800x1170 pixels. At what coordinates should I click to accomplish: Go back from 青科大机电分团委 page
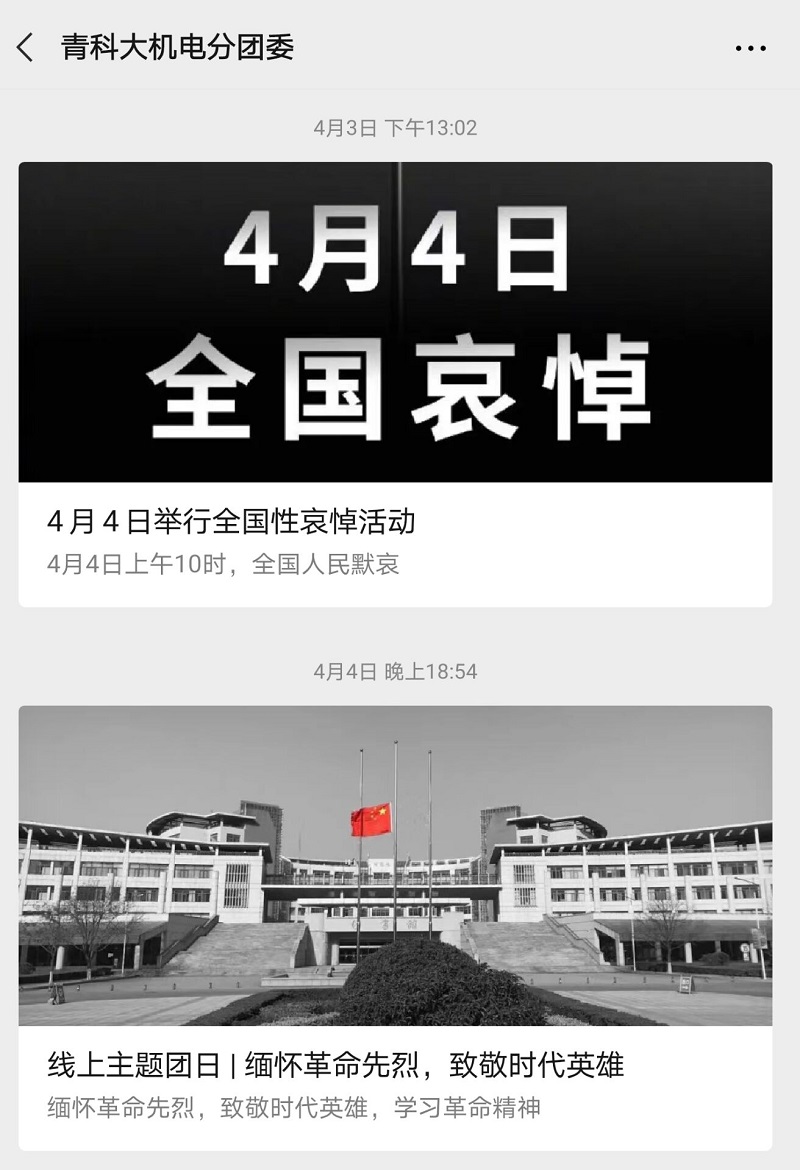pos(26,47)
